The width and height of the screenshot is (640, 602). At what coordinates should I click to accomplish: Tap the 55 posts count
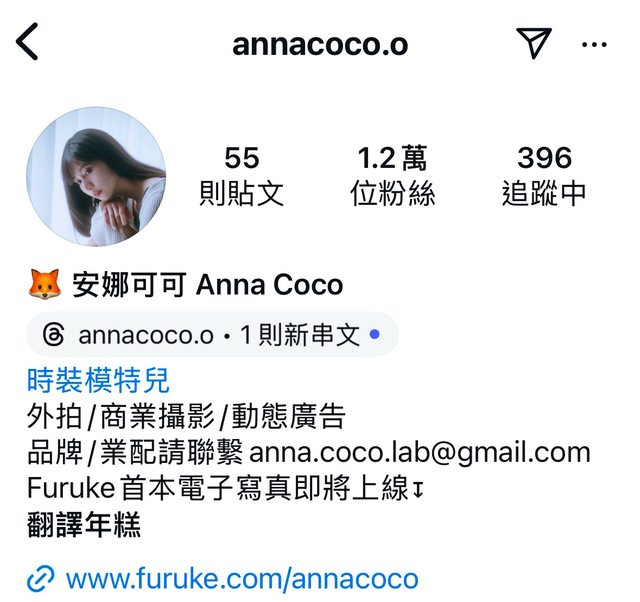(242, 175)
